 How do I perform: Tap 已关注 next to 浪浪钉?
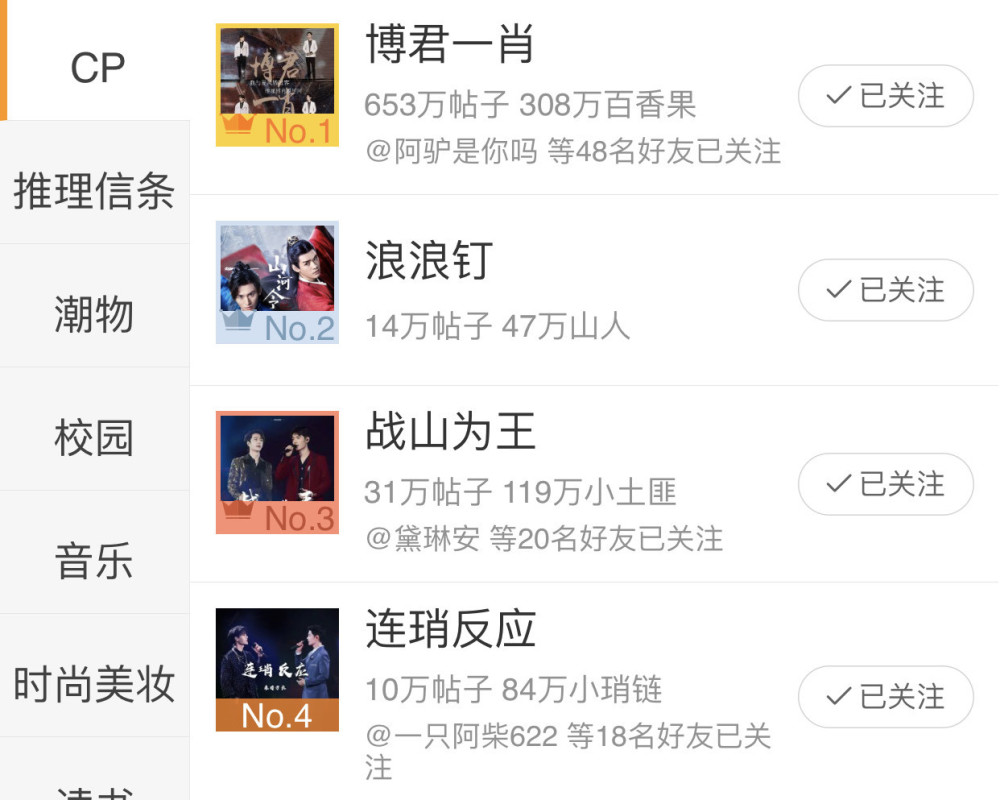[885, 290]
